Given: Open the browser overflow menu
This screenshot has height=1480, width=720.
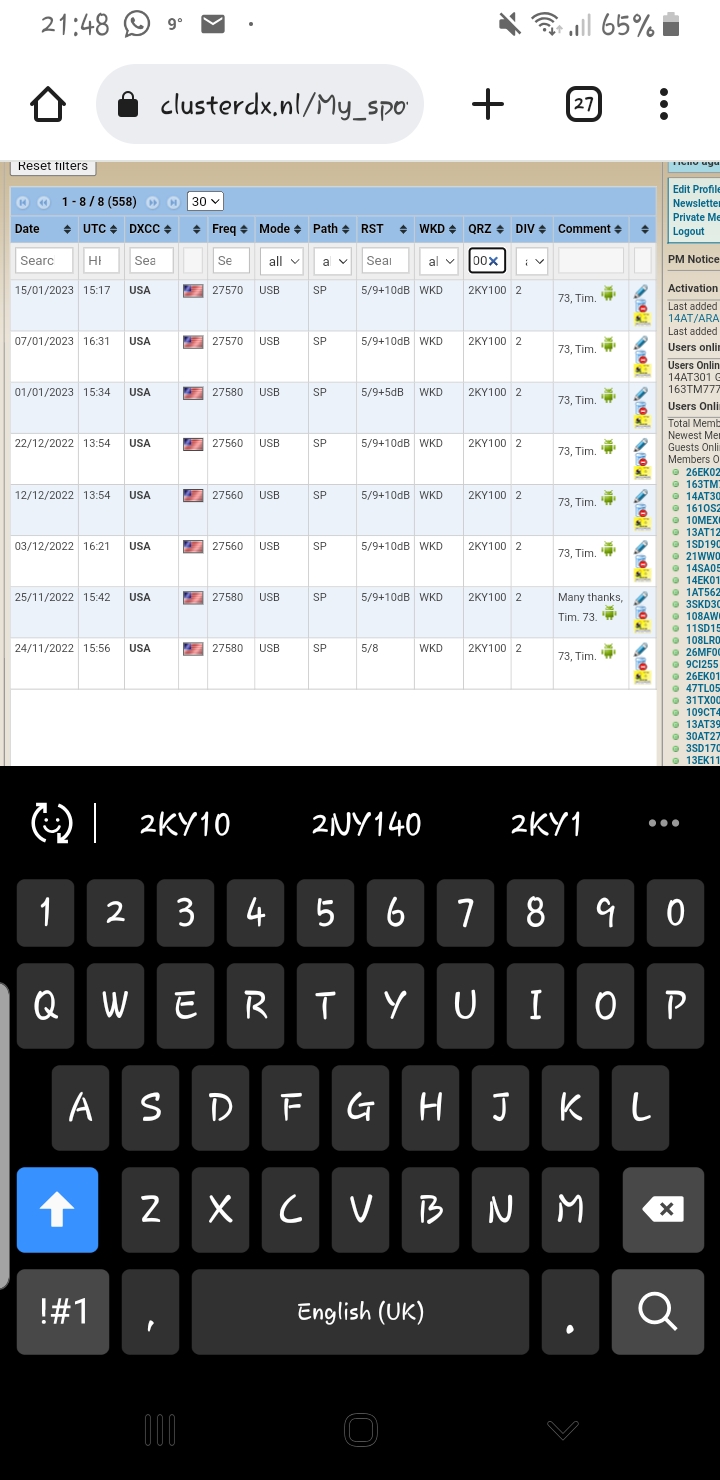Looking at the screenshot, I should (664, 104).
